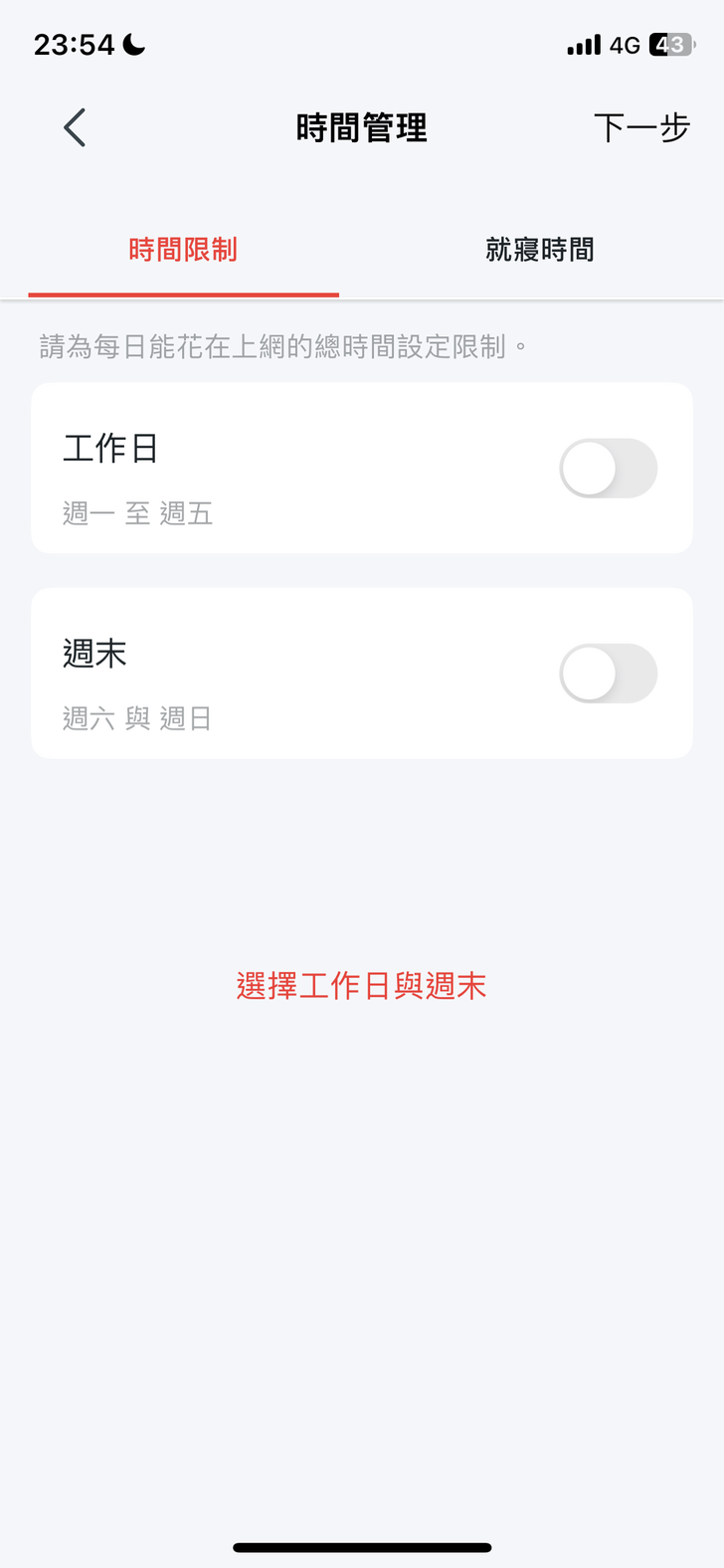
Task: Tap 下一步 to continue
Action: pyautogui.click(x=641, y=128)
